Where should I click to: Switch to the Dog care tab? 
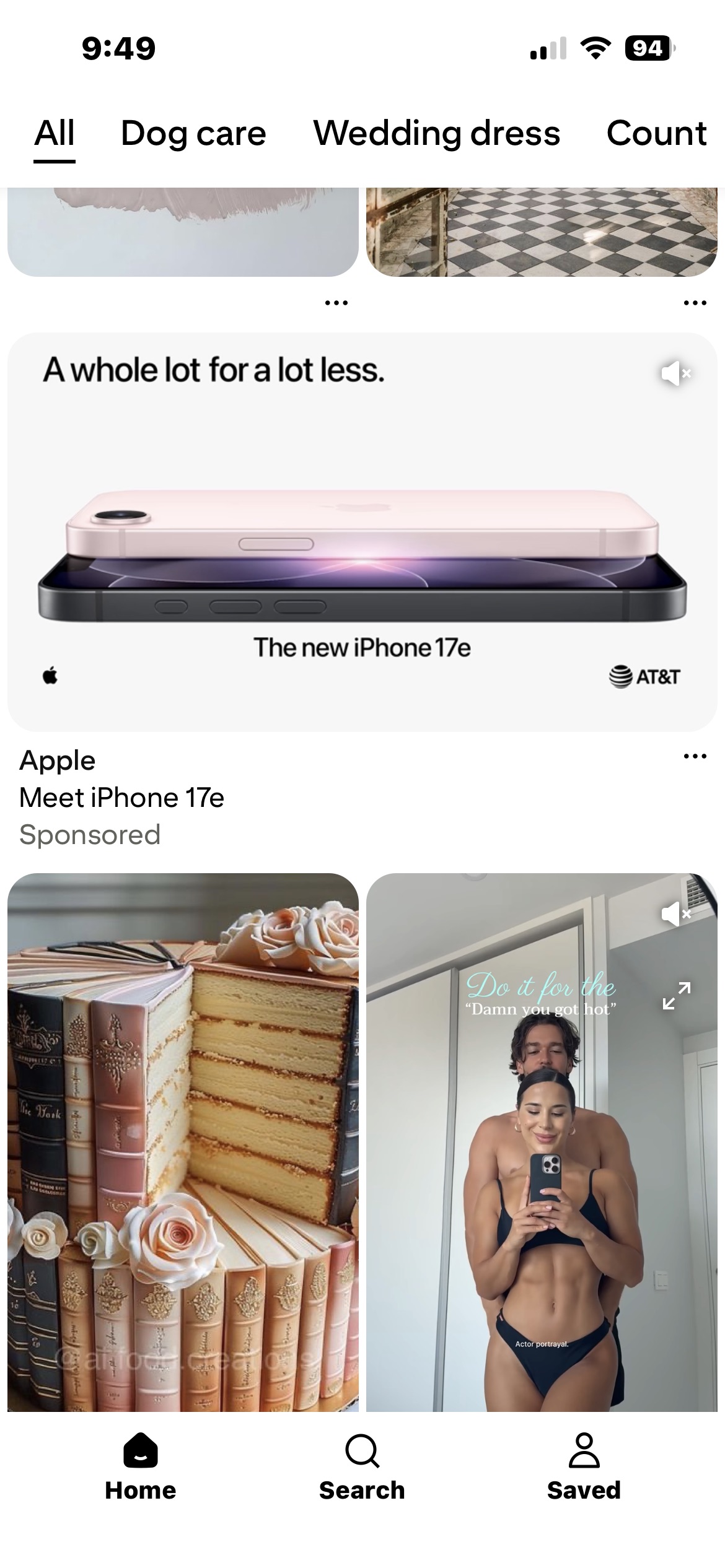point(193,133)
